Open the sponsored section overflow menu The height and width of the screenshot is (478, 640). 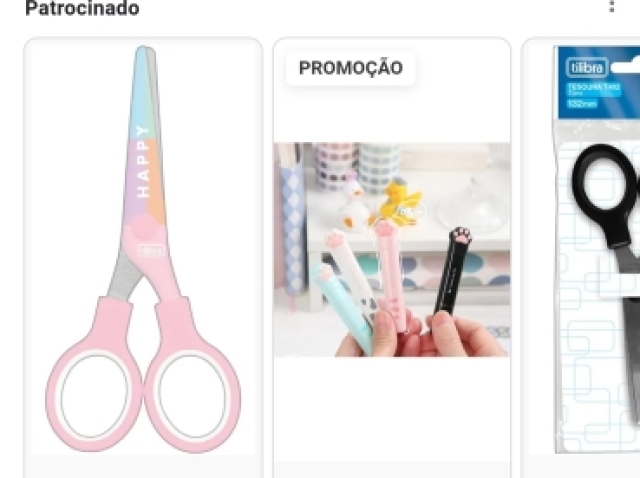point(612,7)
